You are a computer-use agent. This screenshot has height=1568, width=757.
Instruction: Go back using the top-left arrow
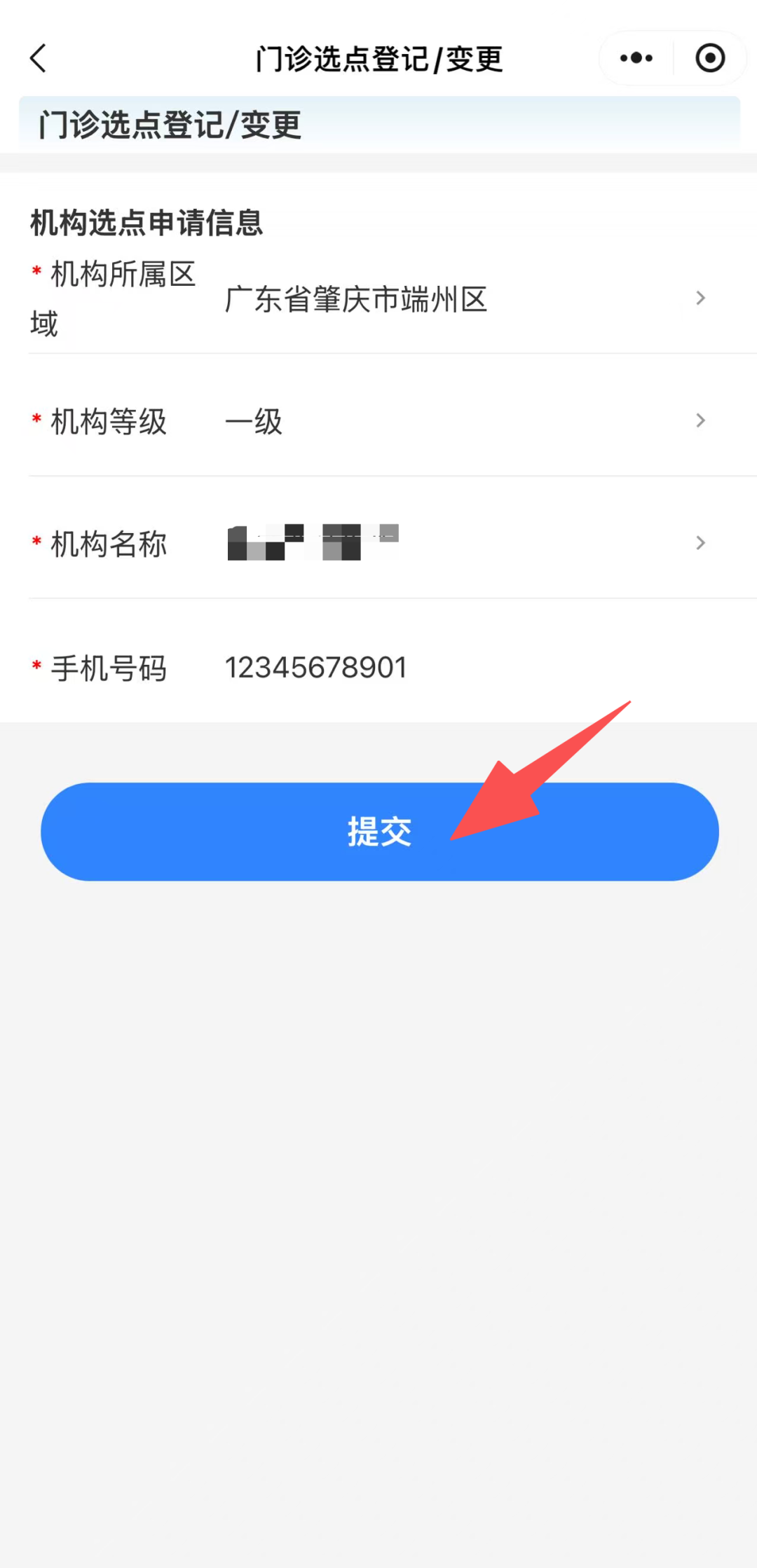(39, 58)
